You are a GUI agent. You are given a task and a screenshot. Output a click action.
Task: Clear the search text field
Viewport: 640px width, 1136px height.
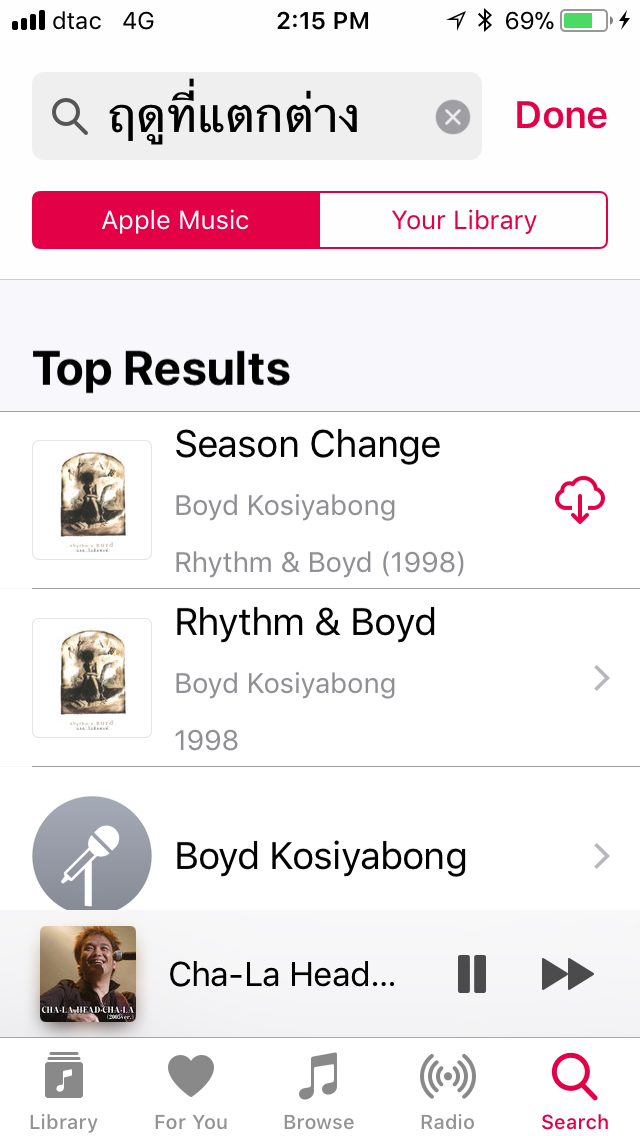point(453,117)
